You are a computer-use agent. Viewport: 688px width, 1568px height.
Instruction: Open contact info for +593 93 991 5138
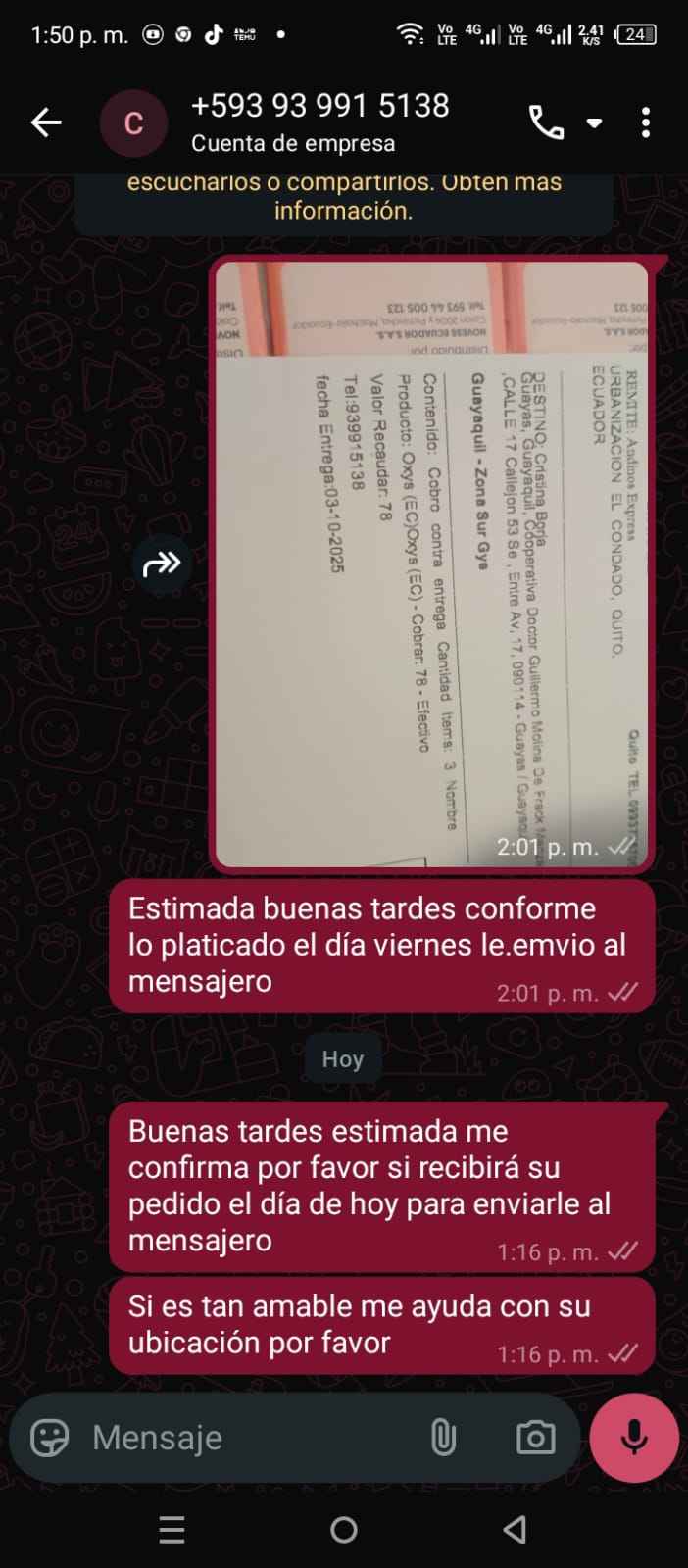pyautogui.click(x=319, y=122)
